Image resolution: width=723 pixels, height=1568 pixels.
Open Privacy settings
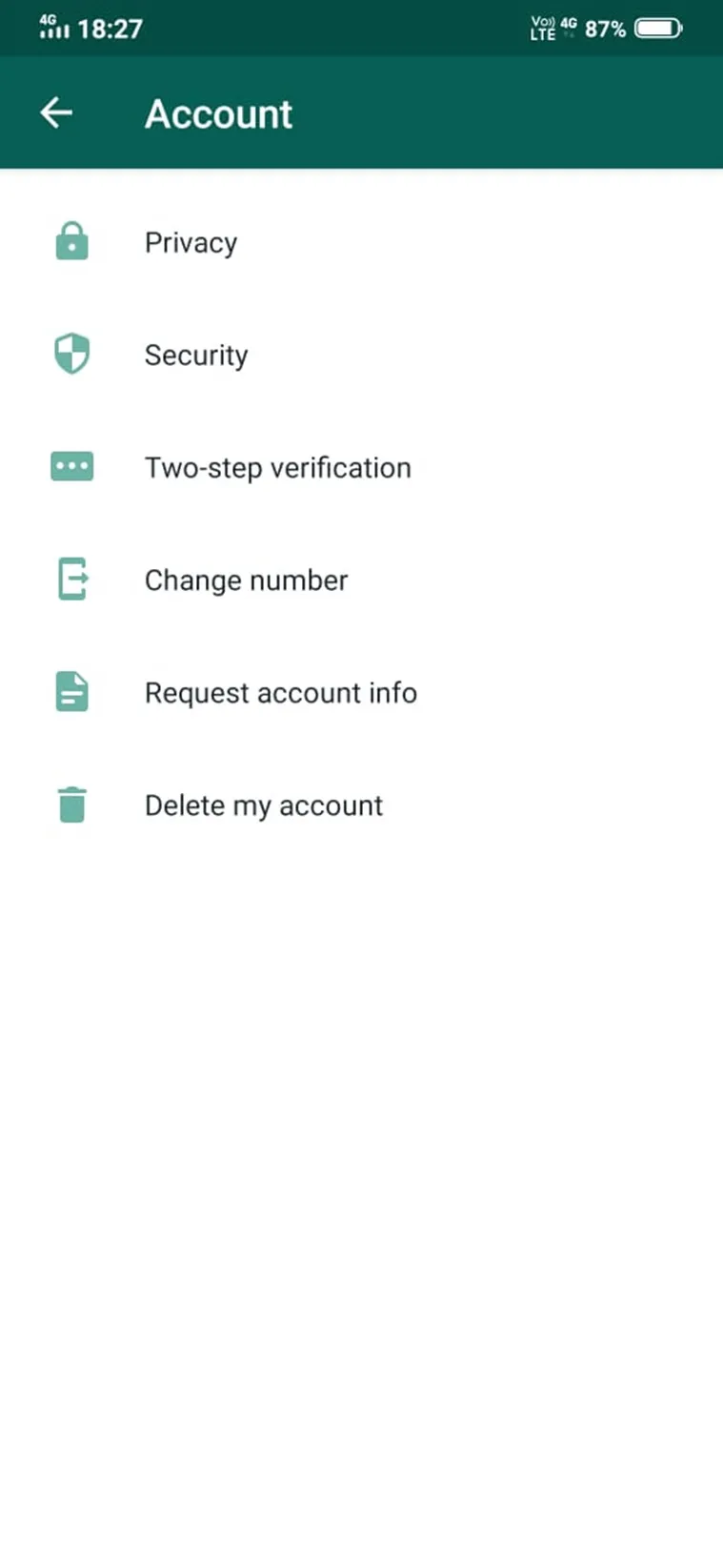coord(361,242)
